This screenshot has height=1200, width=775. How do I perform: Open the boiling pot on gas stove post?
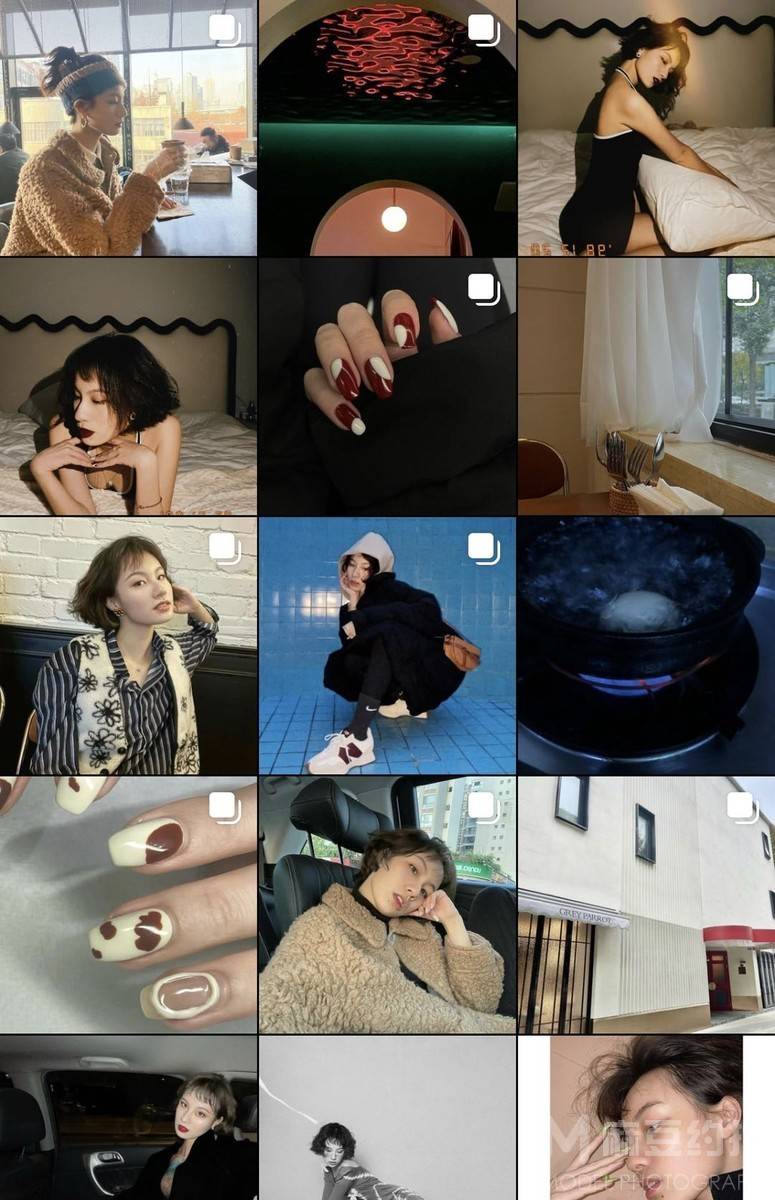[646, 645]
